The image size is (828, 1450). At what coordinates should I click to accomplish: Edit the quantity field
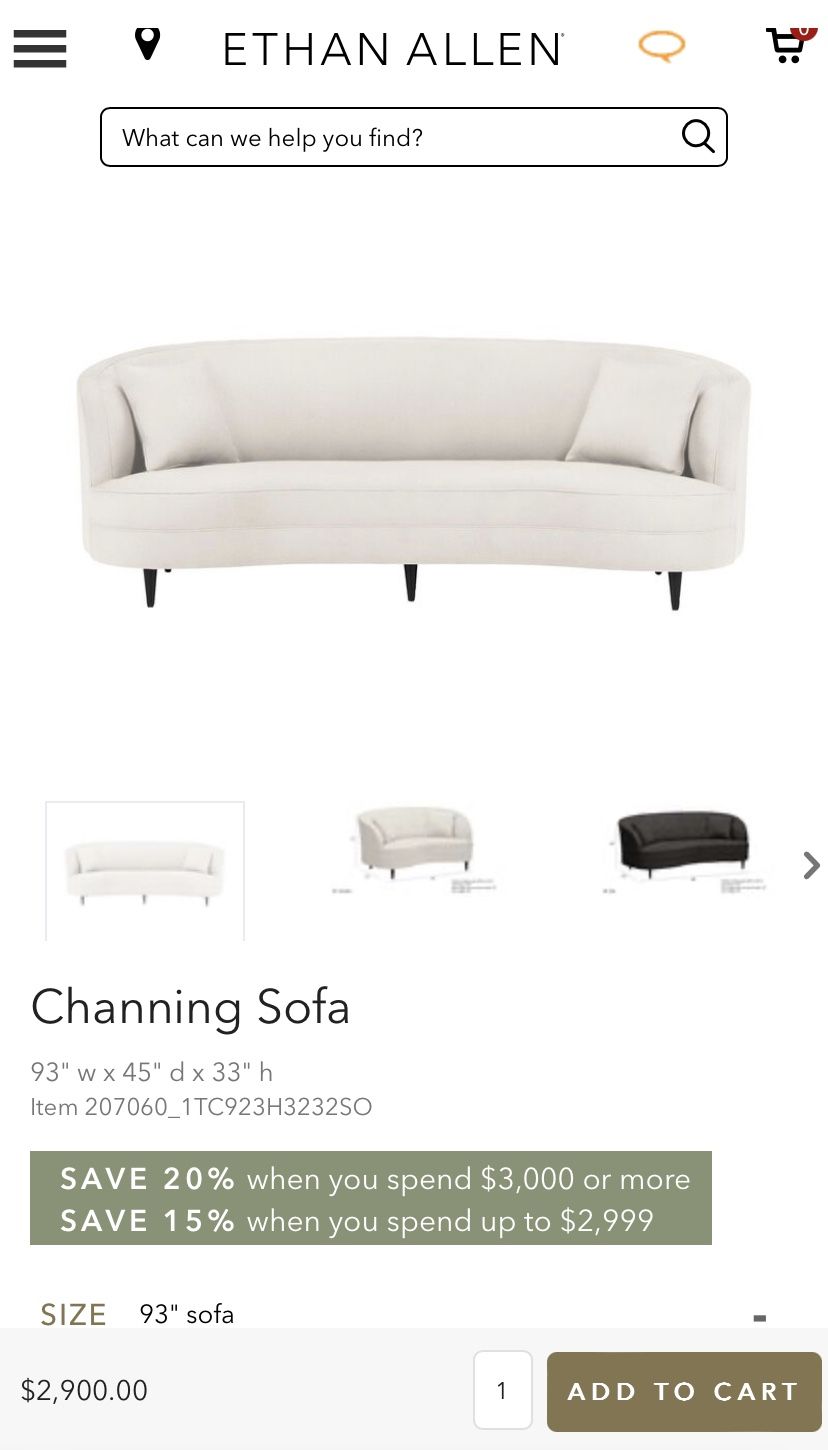(x=502, y=1390)
